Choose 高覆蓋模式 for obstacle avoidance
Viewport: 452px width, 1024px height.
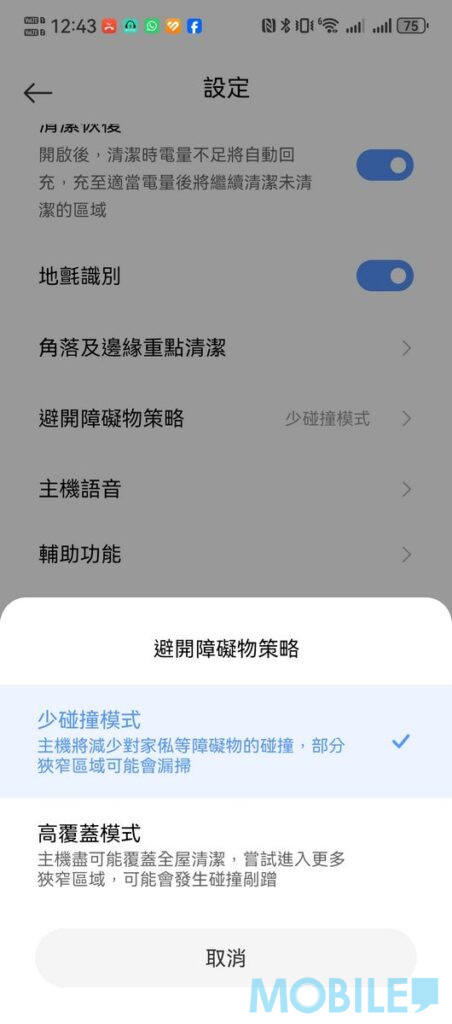(x=226, y=855)
